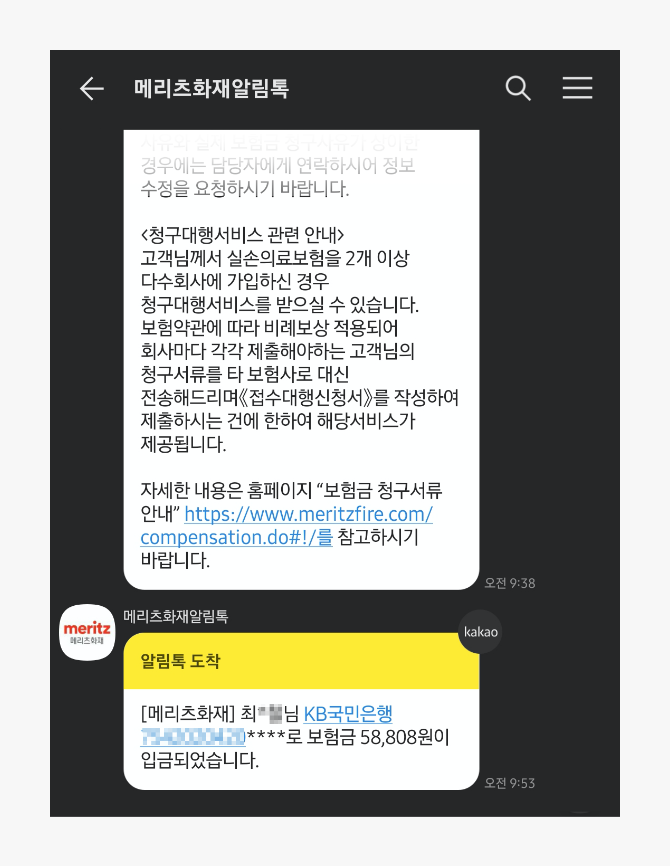This screenshot has width=670, height=866.
Task: Go back from 메리츠화재알림톡 chat
Action: point(92,89)
